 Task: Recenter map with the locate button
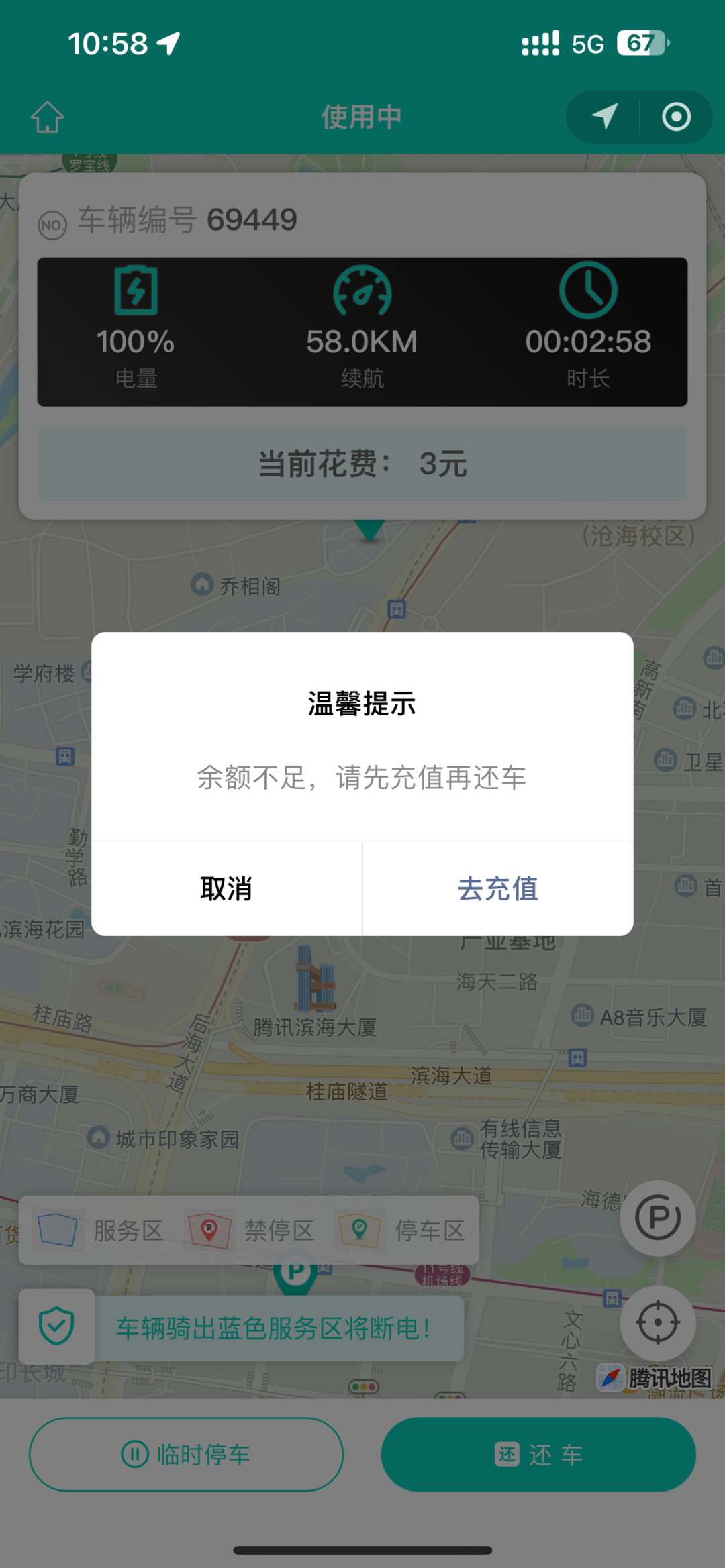tap(658, 1322)
